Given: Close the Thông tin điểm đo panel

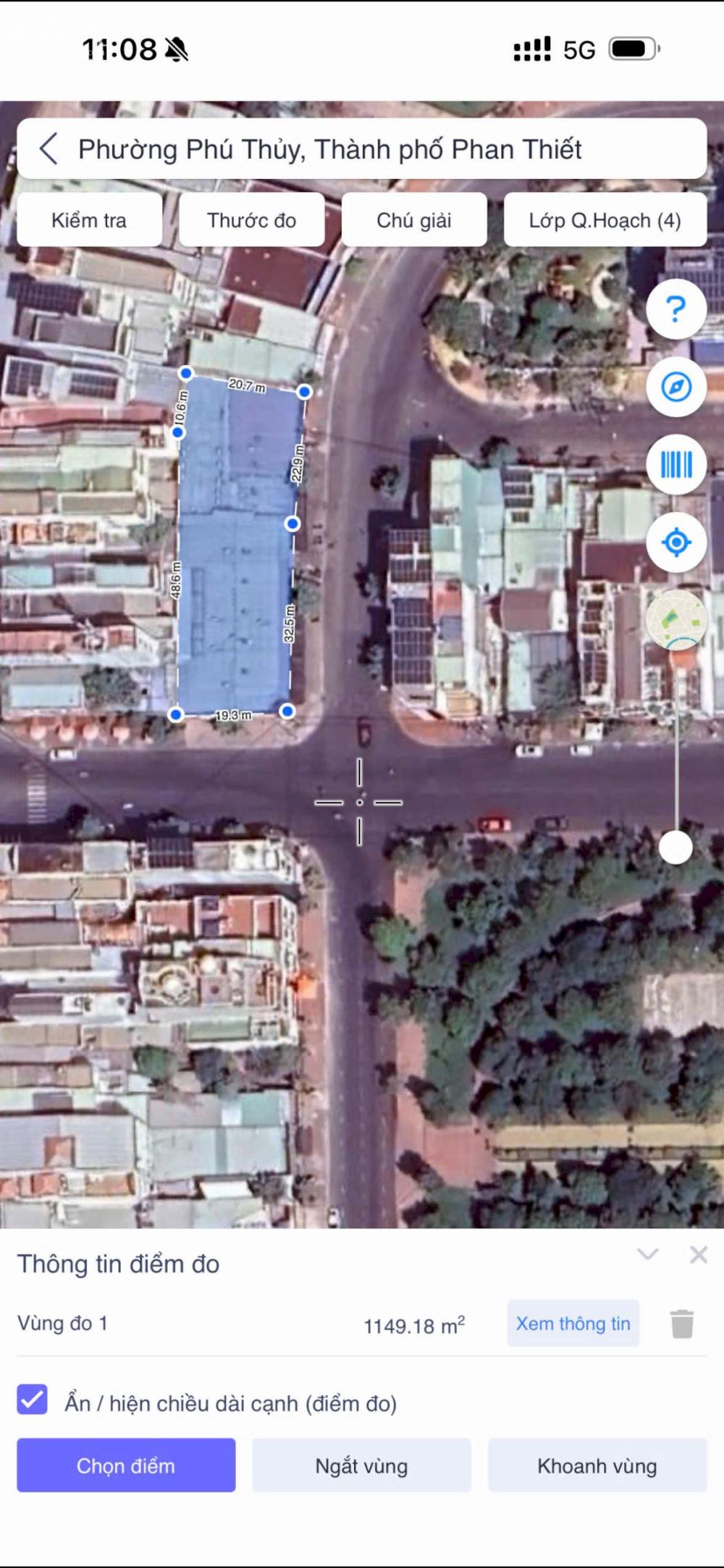Looking at the screenshot, I should (x=698, y=1254).
